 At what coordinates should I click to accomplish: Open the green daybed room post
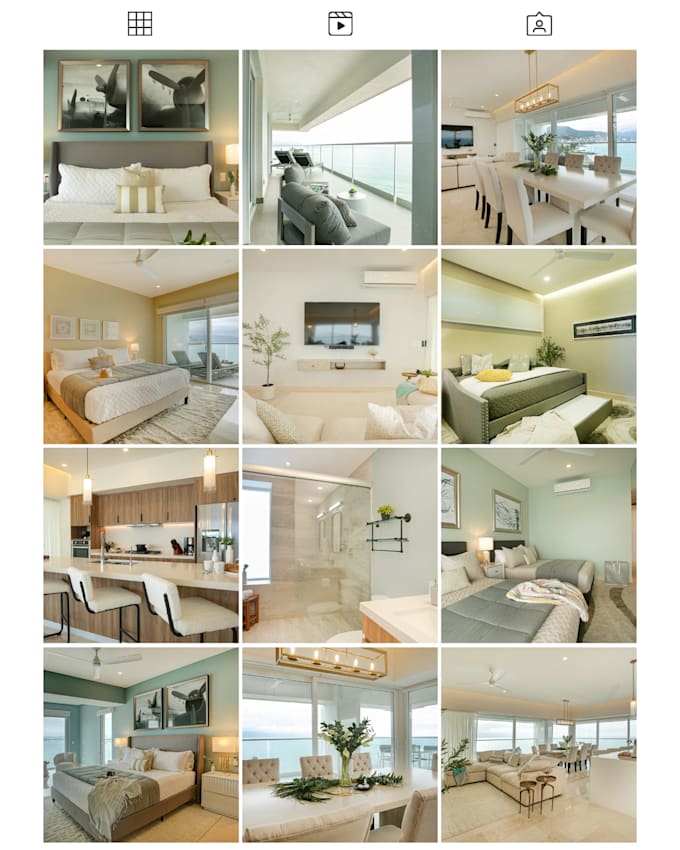point(538,346)
